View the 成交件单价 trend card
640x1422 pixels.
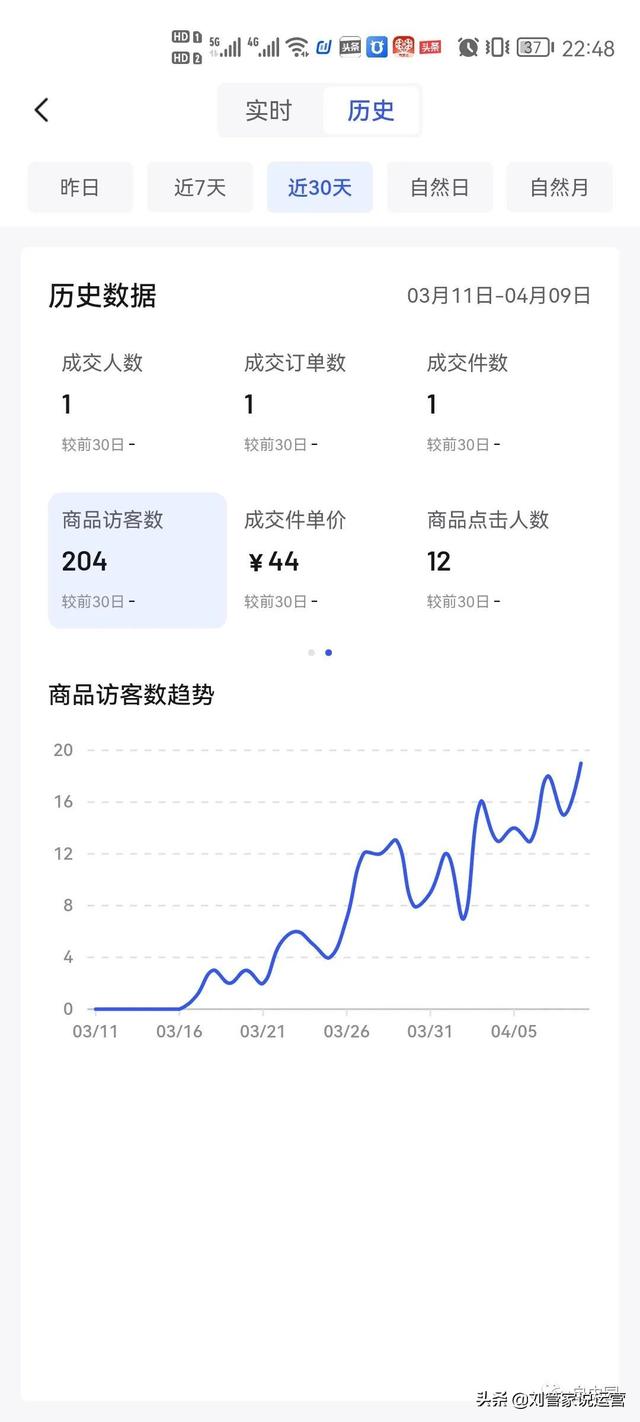[x=320, y=560]
